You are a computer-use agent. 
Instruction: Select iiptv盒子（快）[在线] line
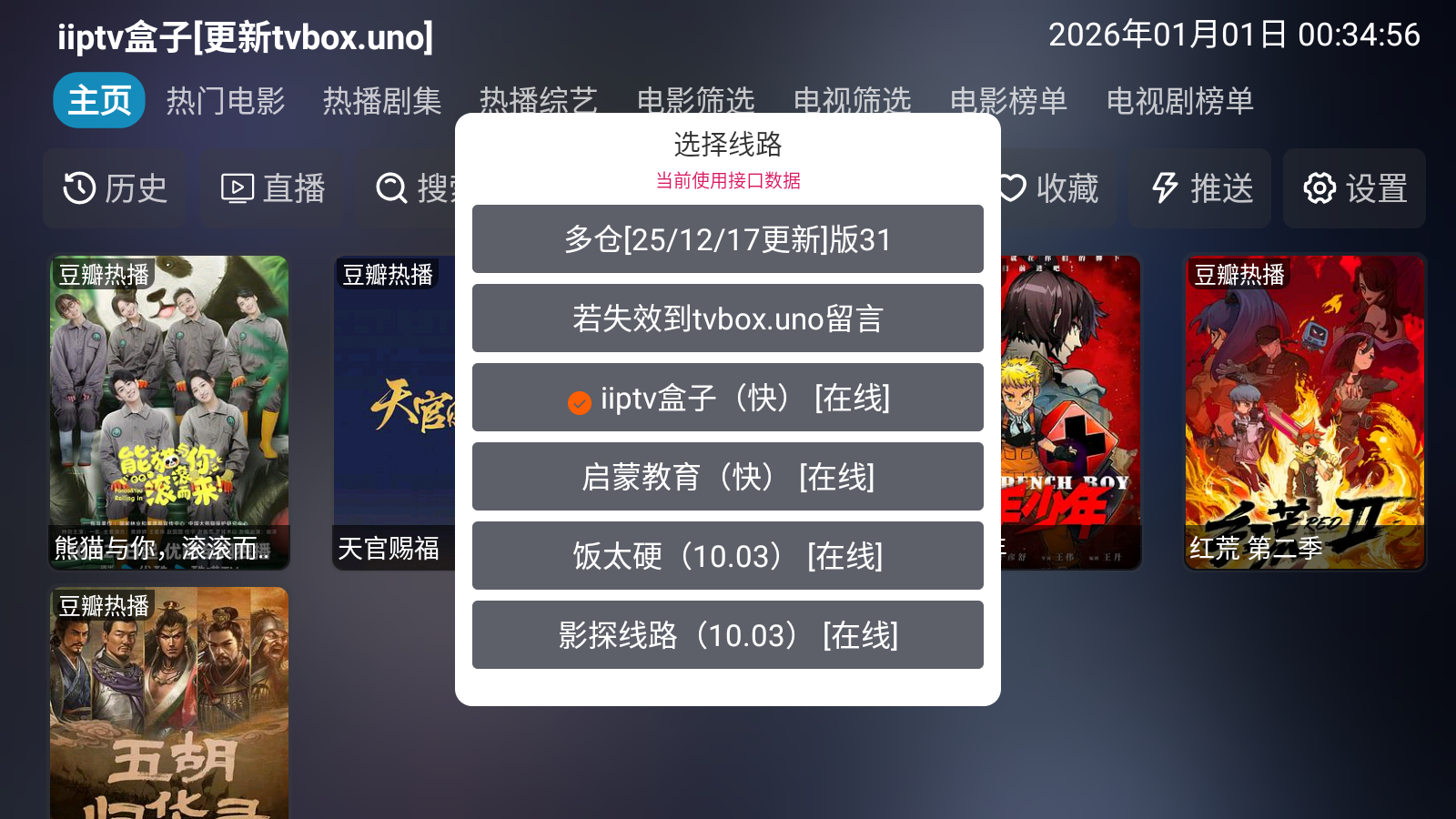click(727, 398)
